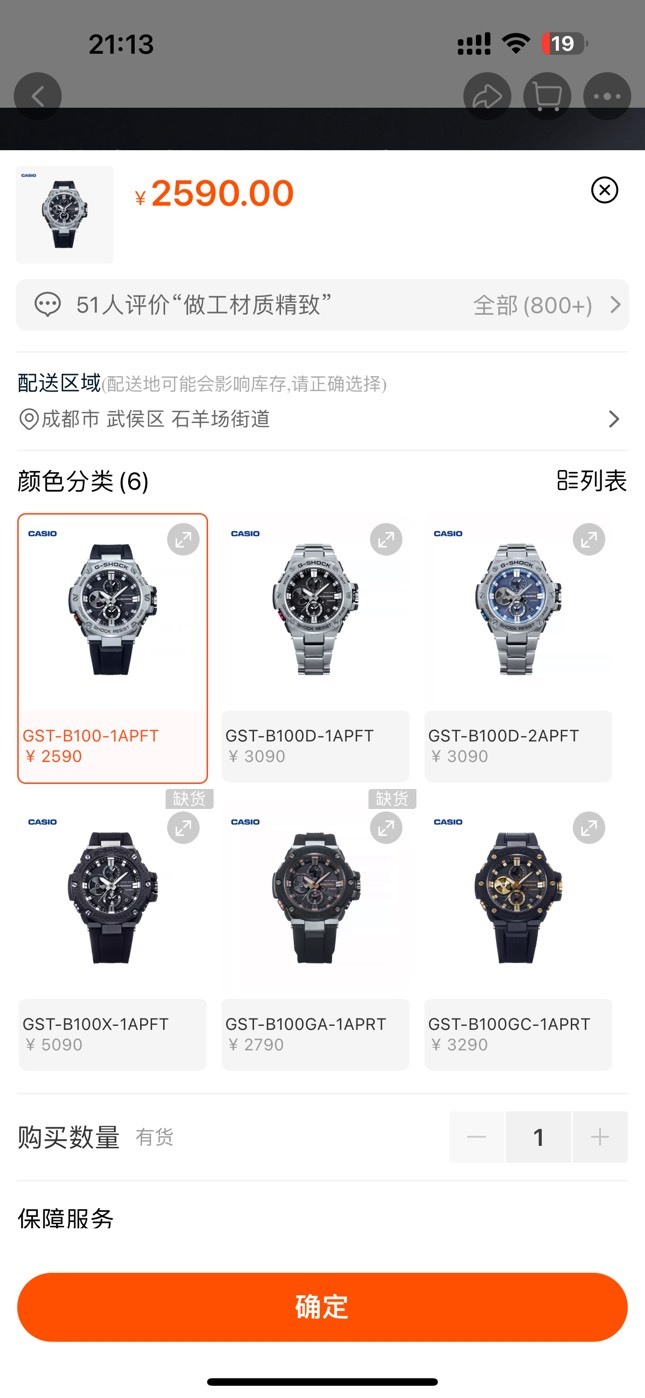This screenshot has height=1398, width=645.
Task: Switch color options to 列表 view
Action: [592, 481]
